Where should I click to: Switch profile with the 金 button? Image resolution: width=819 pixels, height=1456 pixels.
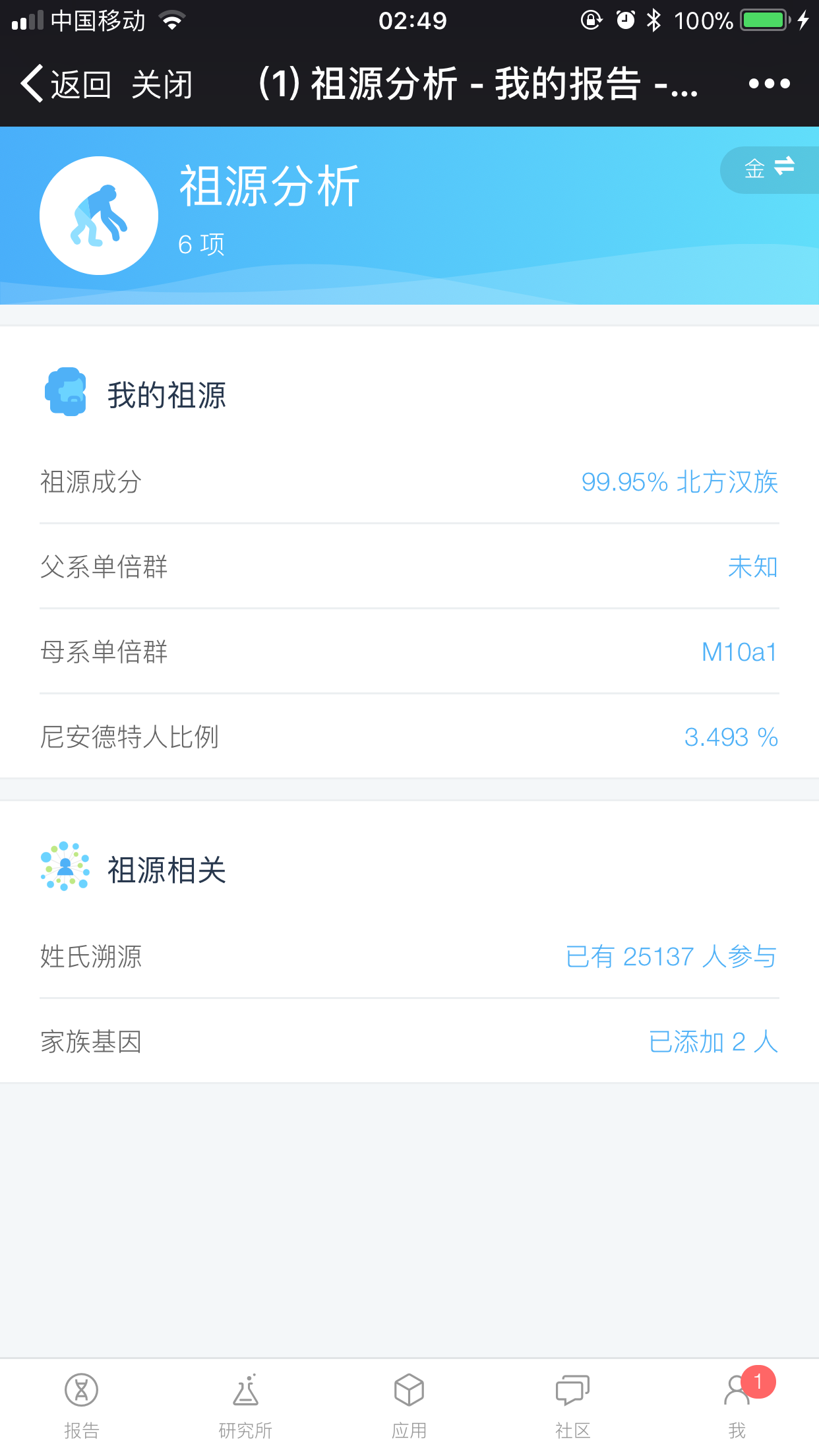tap(768, 169)
